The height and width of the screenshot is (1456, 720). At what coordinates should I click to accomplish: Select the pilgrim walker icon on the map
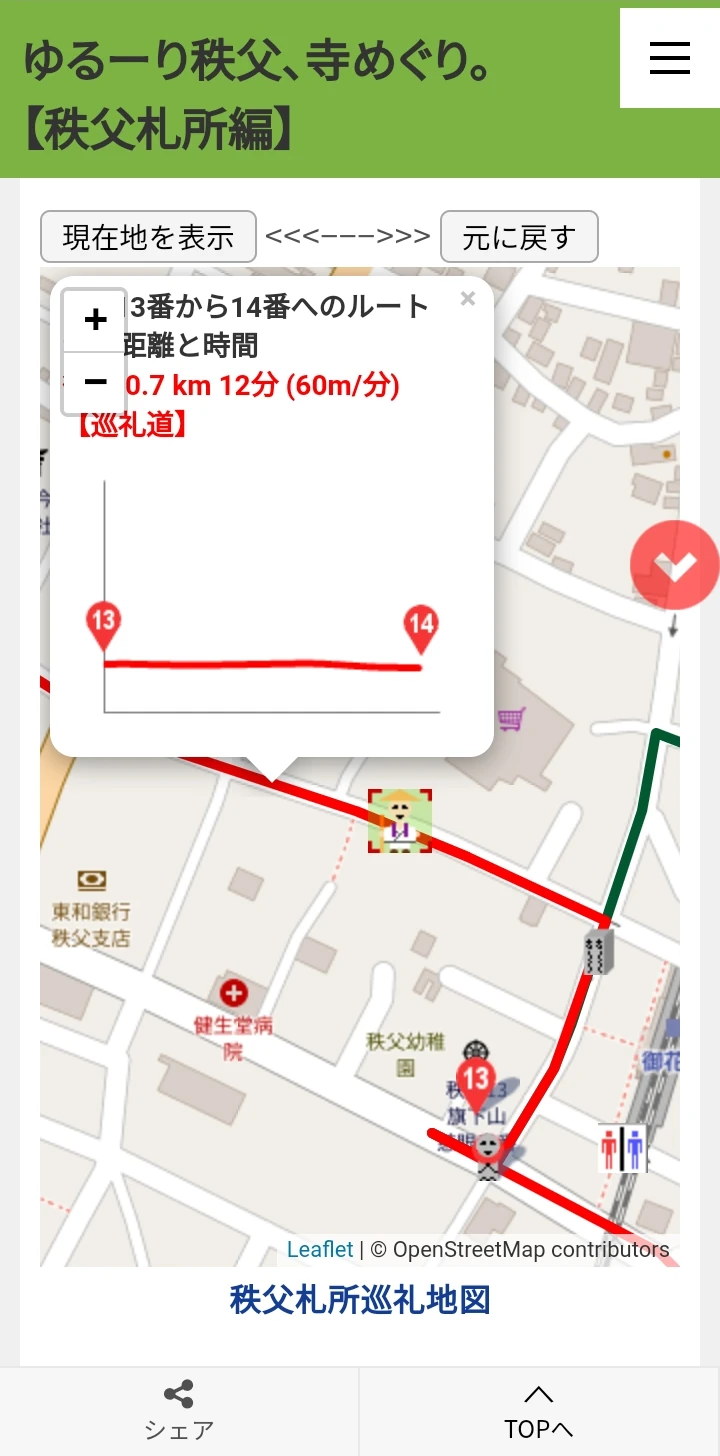click(x=400, y=822)
